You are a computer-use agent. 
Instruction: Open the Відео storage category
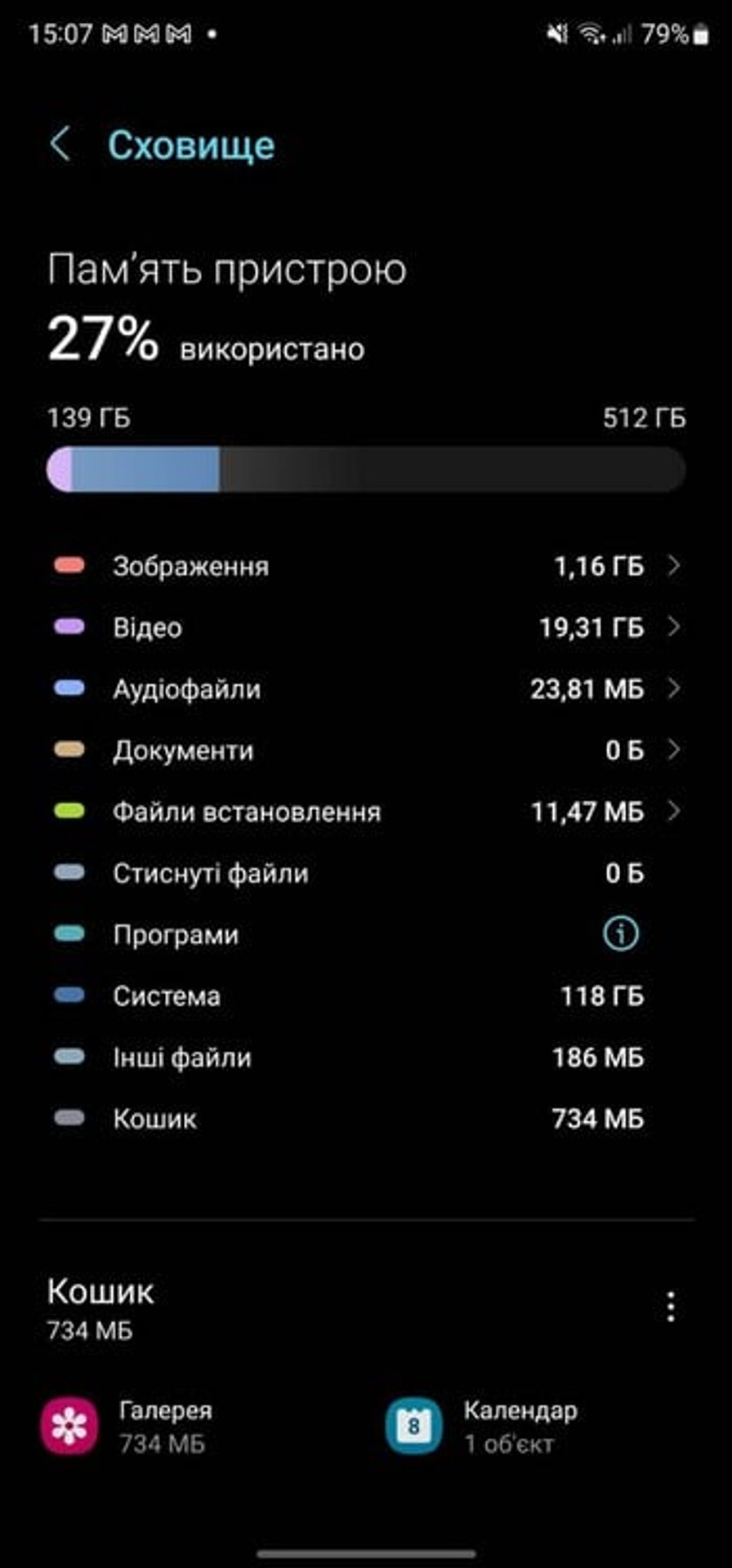[x=366, y=627]
